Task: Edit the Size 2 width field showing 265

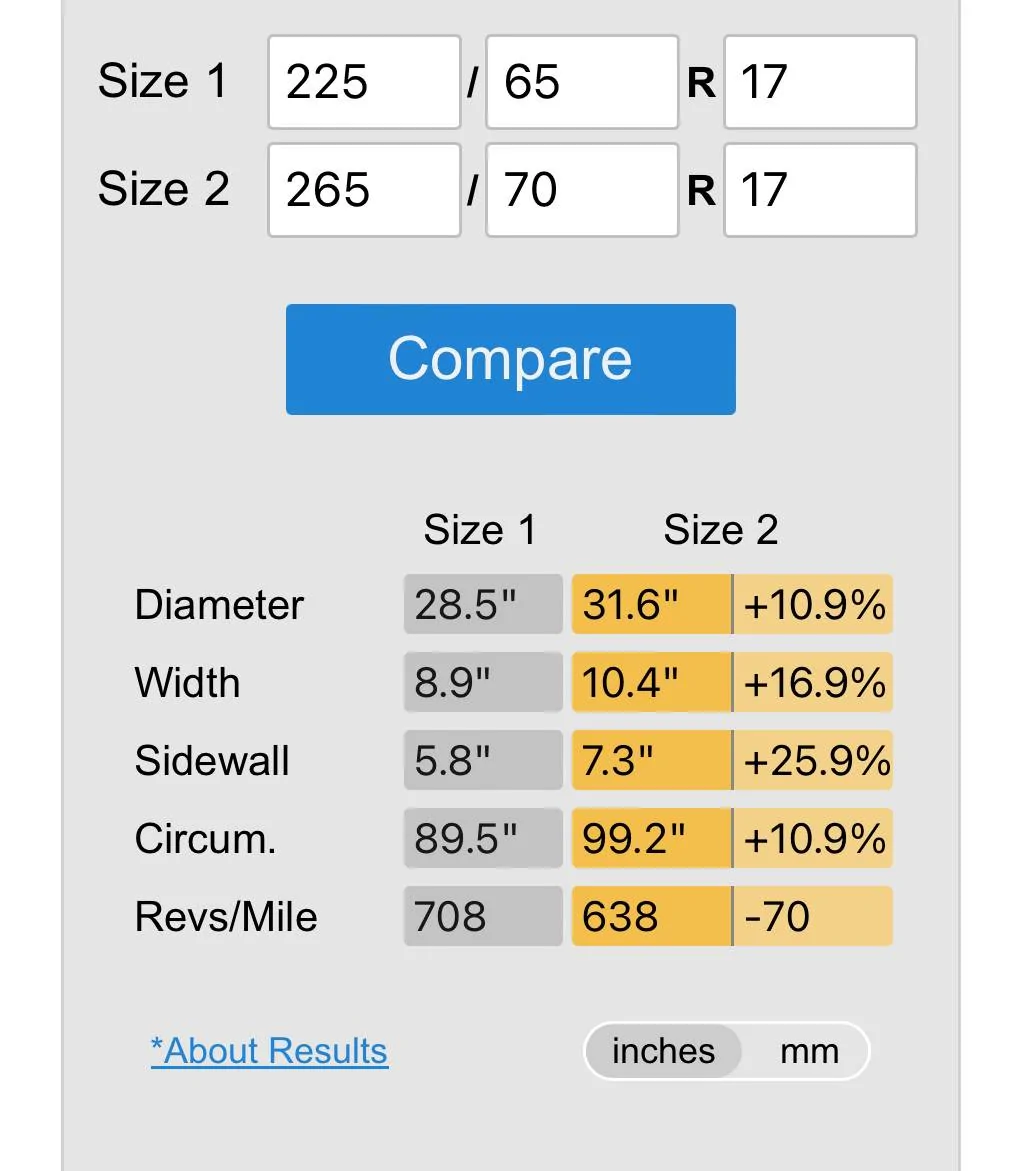Action: tap(364, 190)
